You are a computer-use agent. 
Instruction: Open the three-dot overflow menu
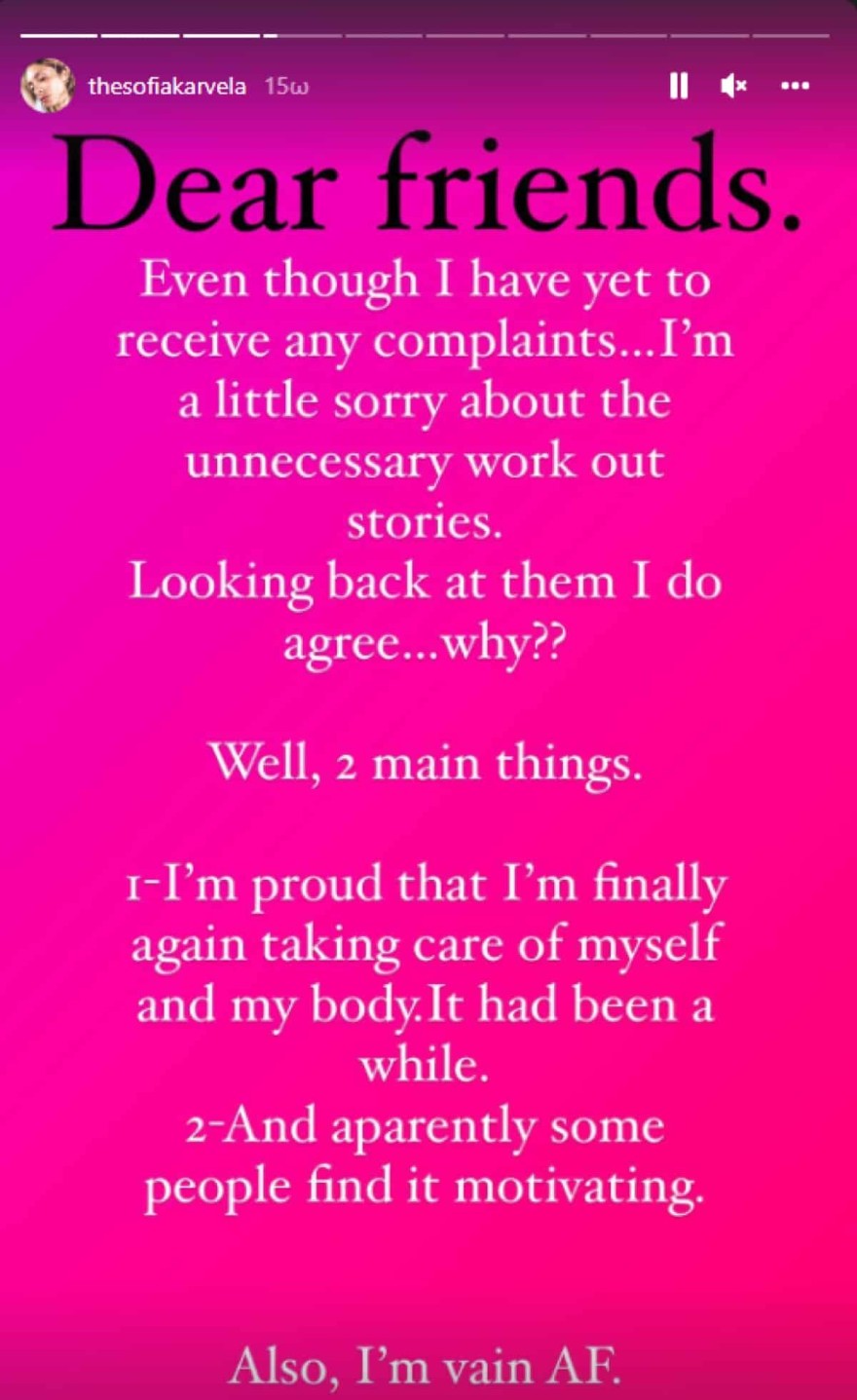pyautogui.click(x=796, y=87)
